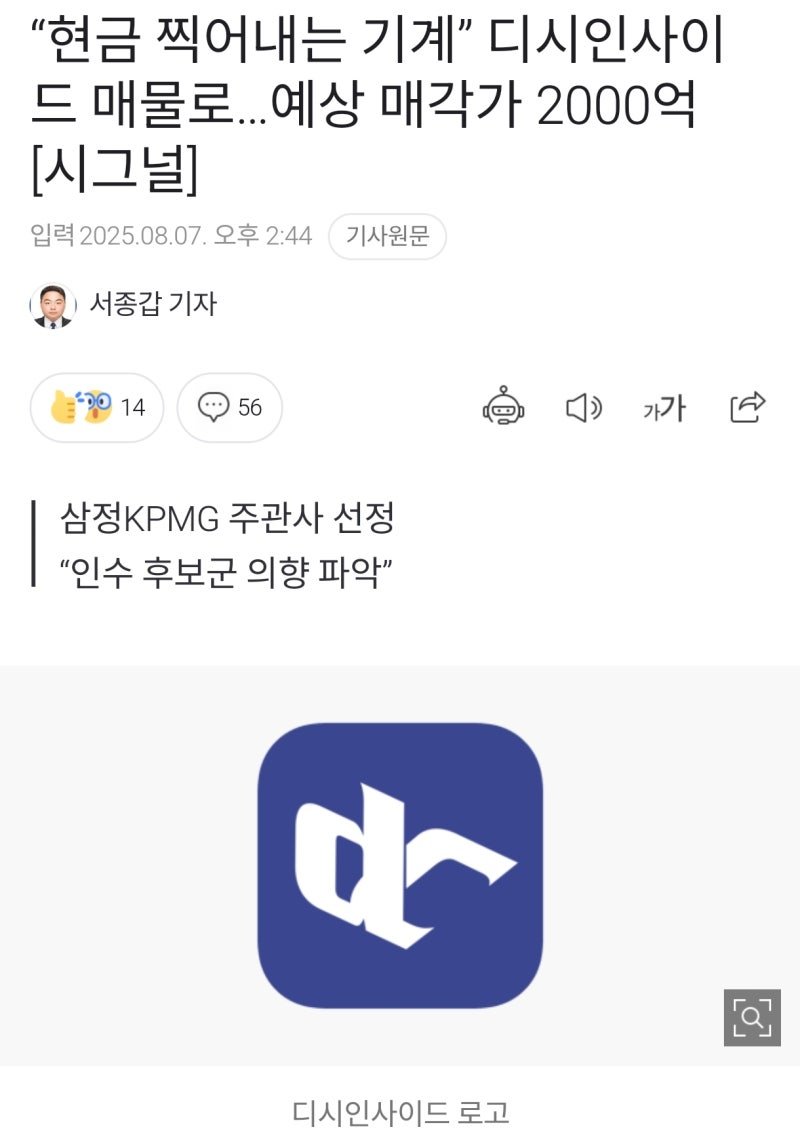Open the AI summary robot icon
This screenshot has width=800, height=1148.
point(503,407)
